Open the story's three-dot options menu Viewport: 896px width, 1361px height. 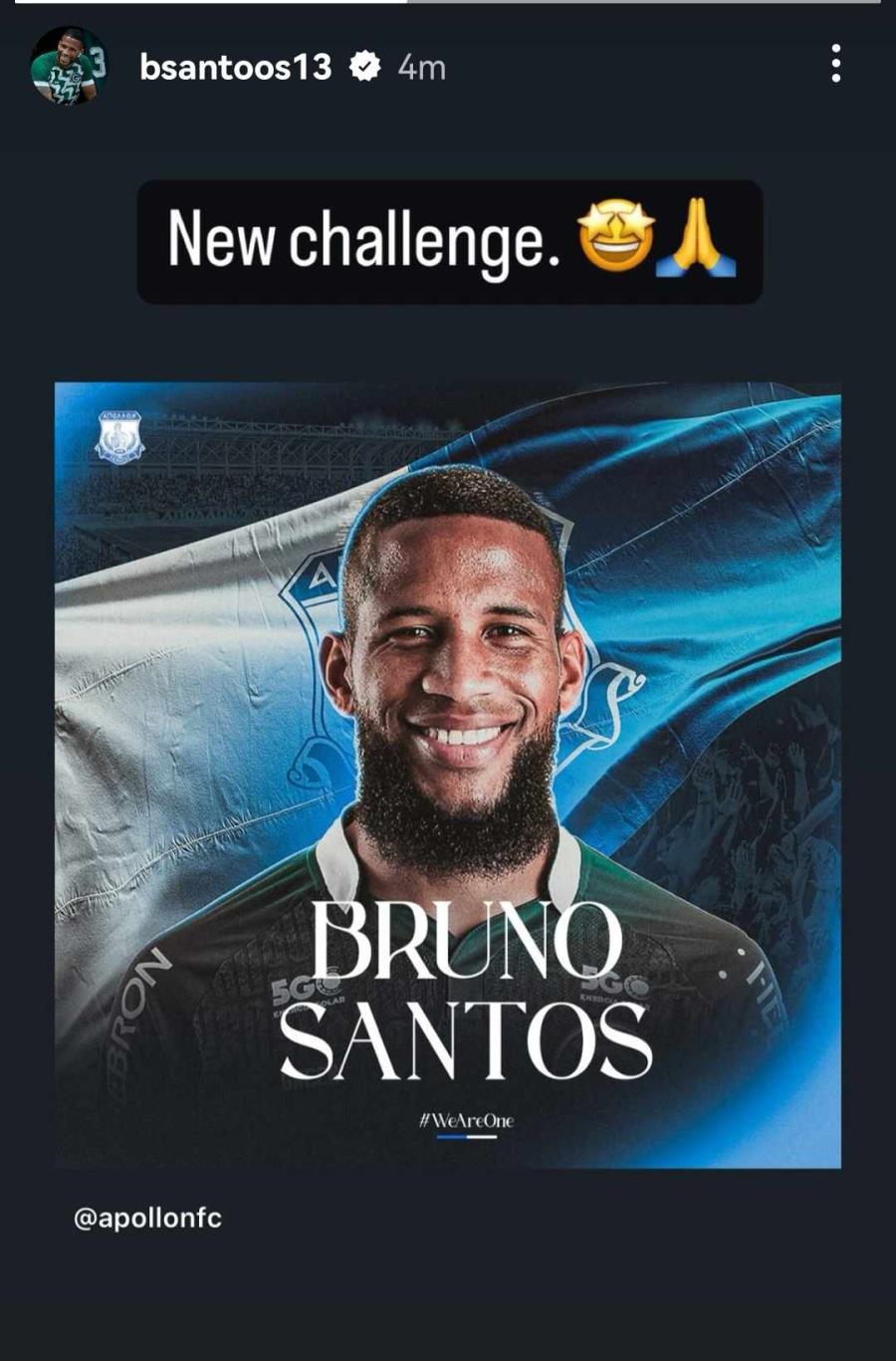pos(835,64)
